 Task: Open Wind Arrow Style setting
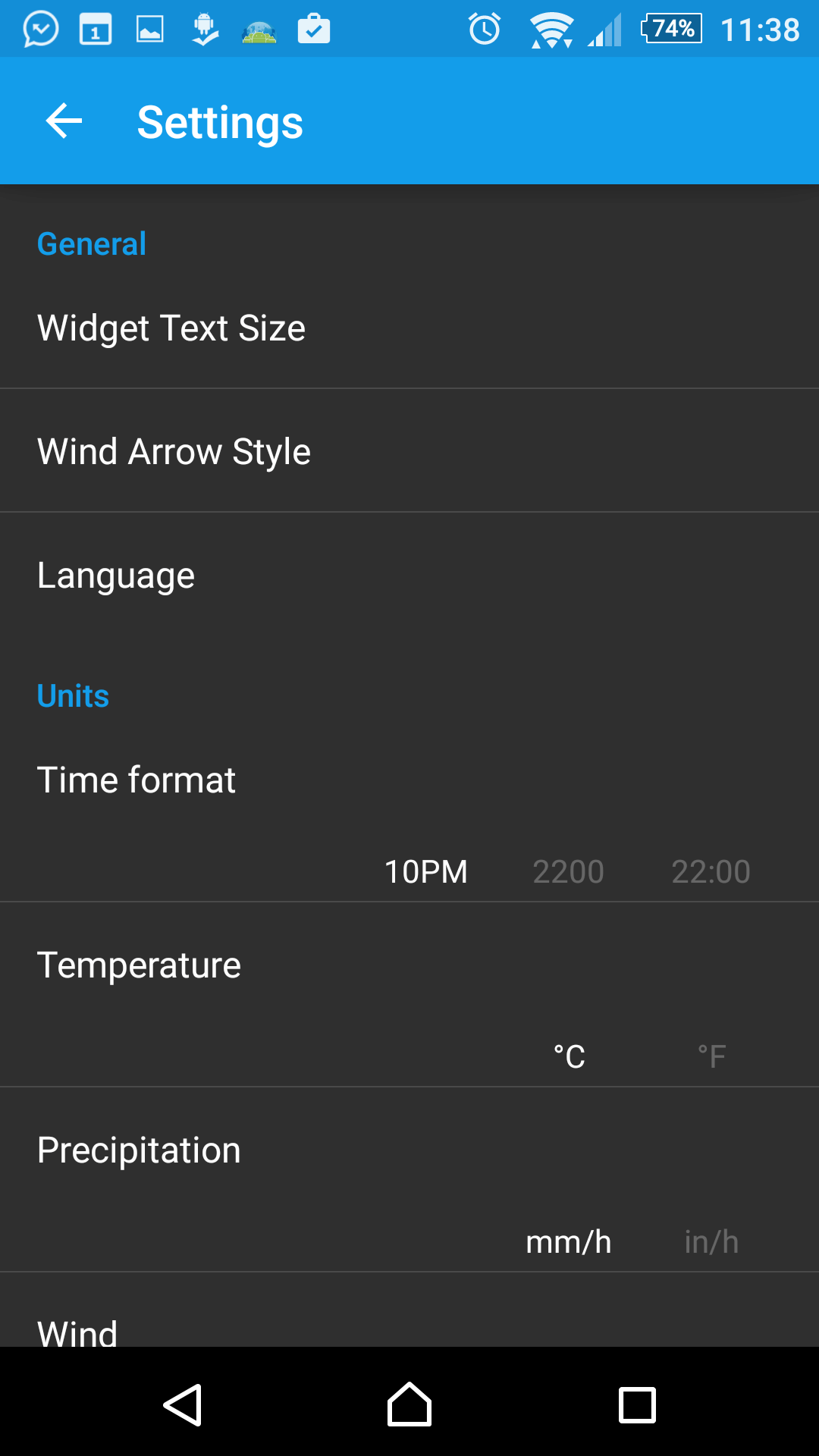409,451
